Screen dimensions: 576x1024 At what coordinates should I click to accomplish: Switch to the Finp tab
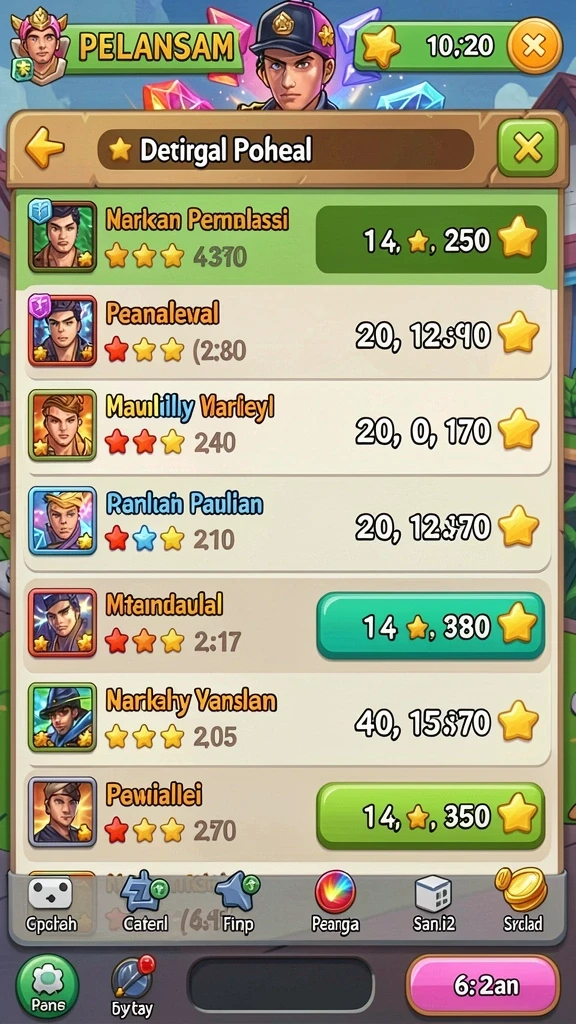(240, 903)
